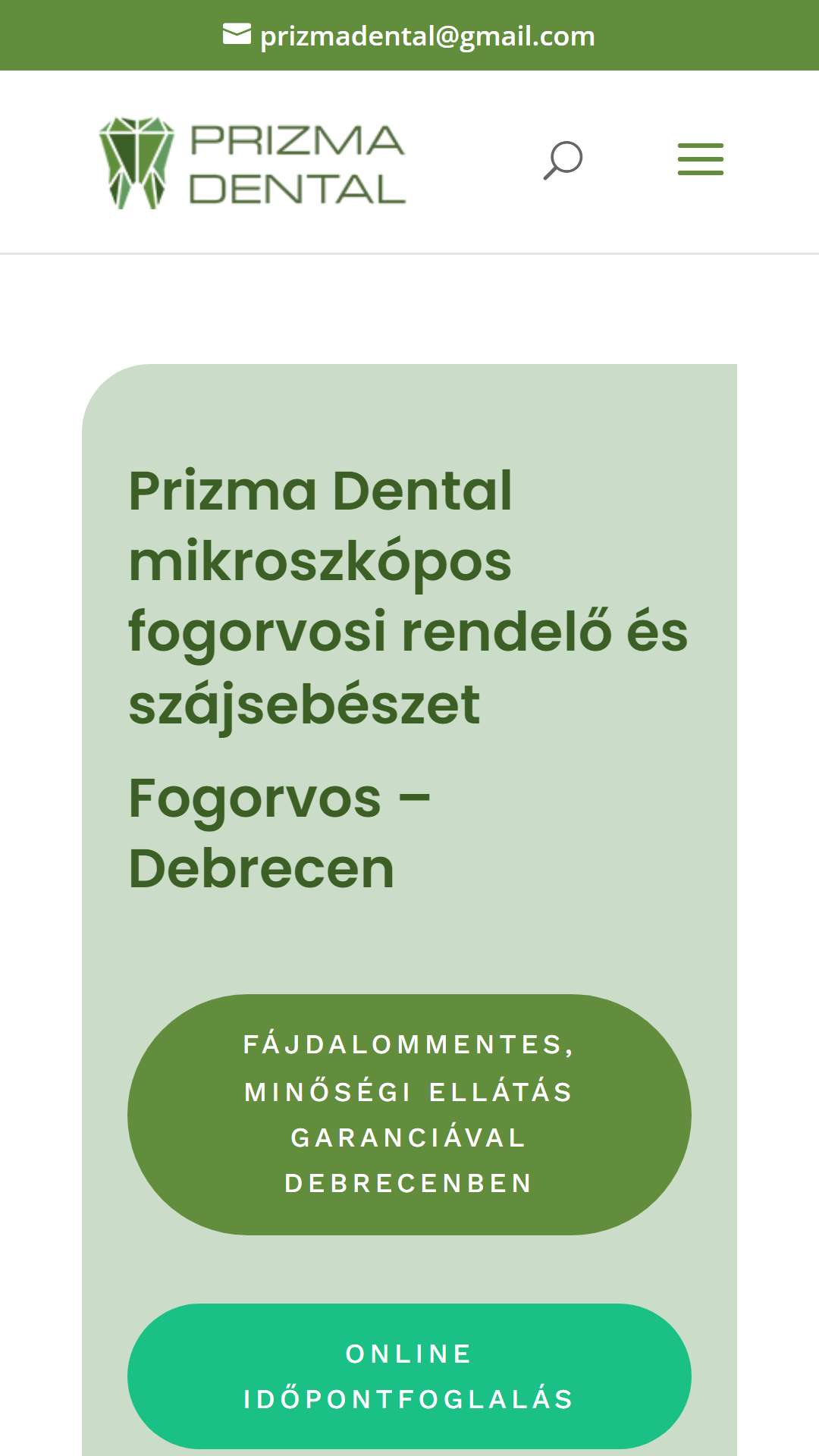Open the search magnifier icon

563,160
